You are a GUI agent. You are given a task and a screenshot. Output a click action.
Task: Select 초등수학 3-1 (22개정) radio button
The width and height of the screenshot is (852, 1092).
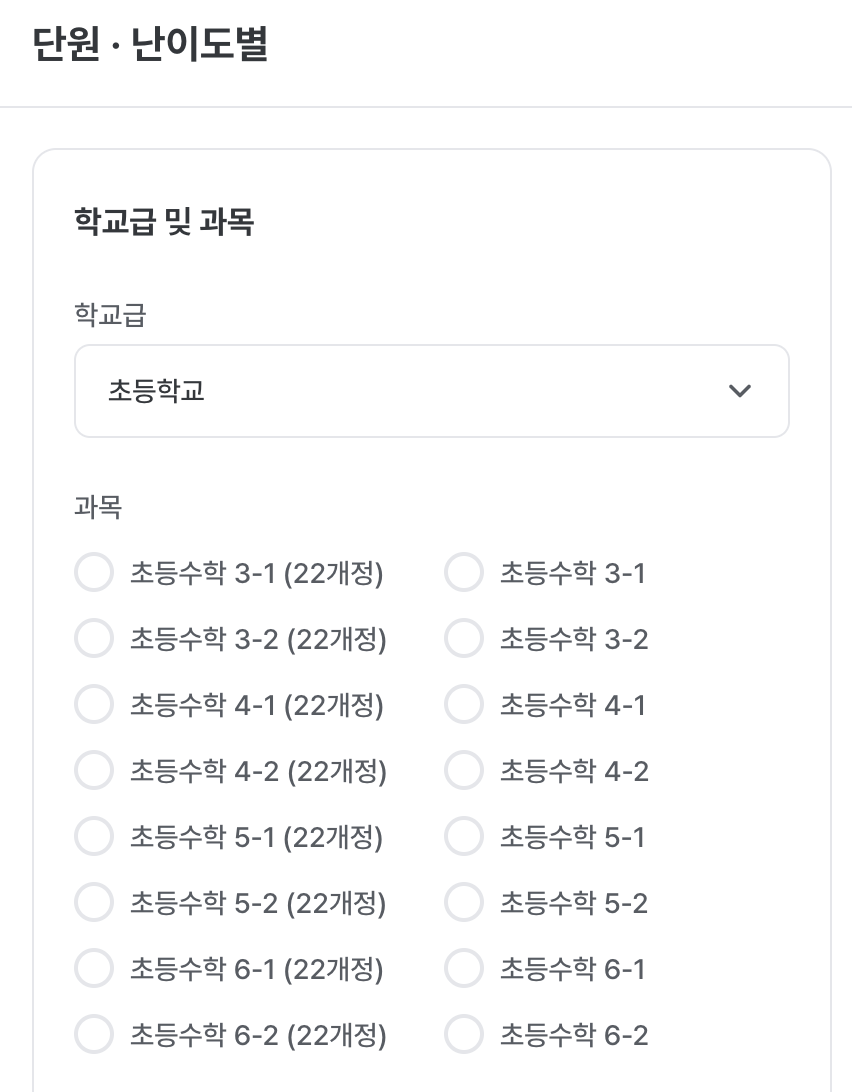tap(93, 572)
